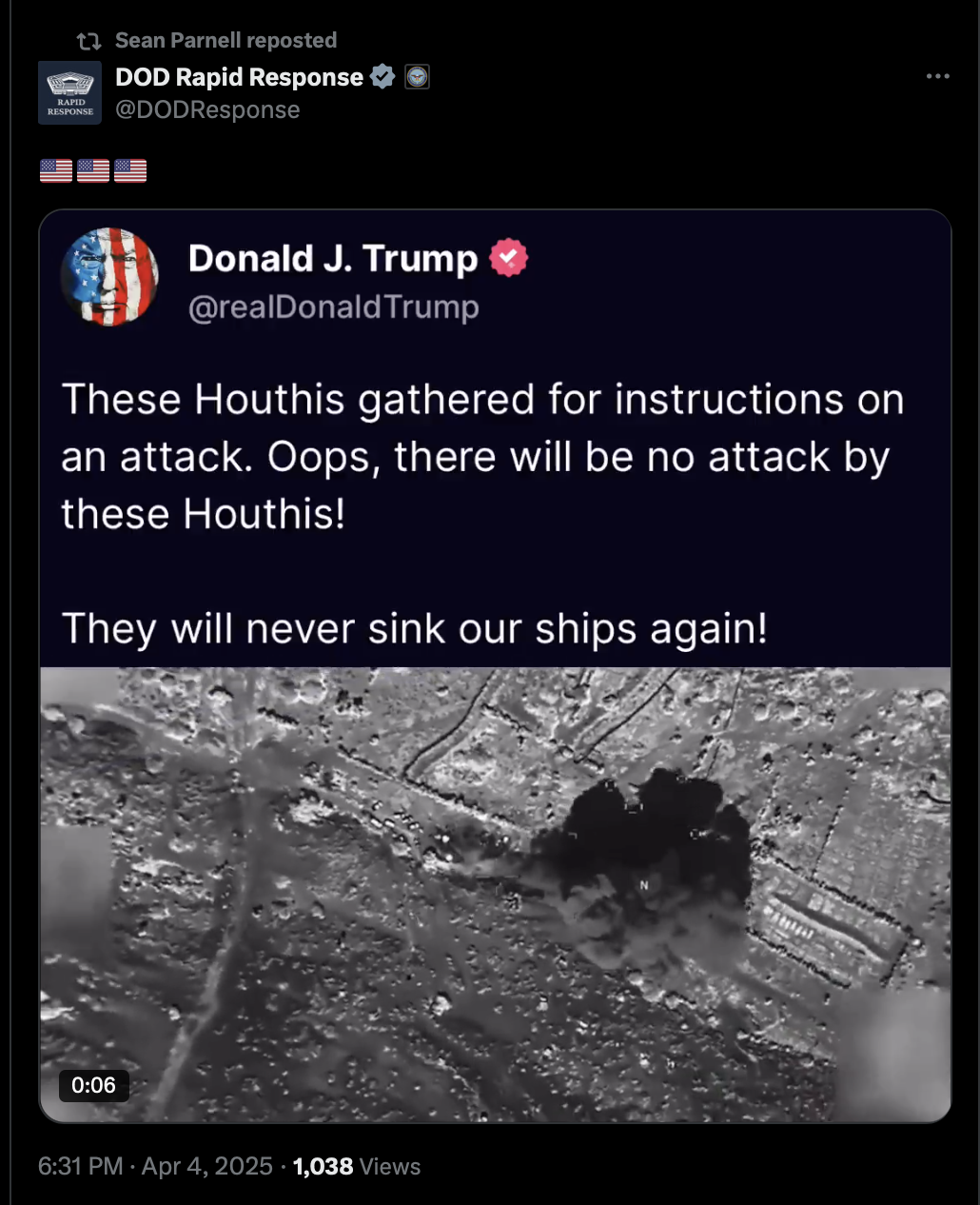Open the post's three-dot overflow menu
This screenshot has width=980, height=1205.
pos(937,76)
